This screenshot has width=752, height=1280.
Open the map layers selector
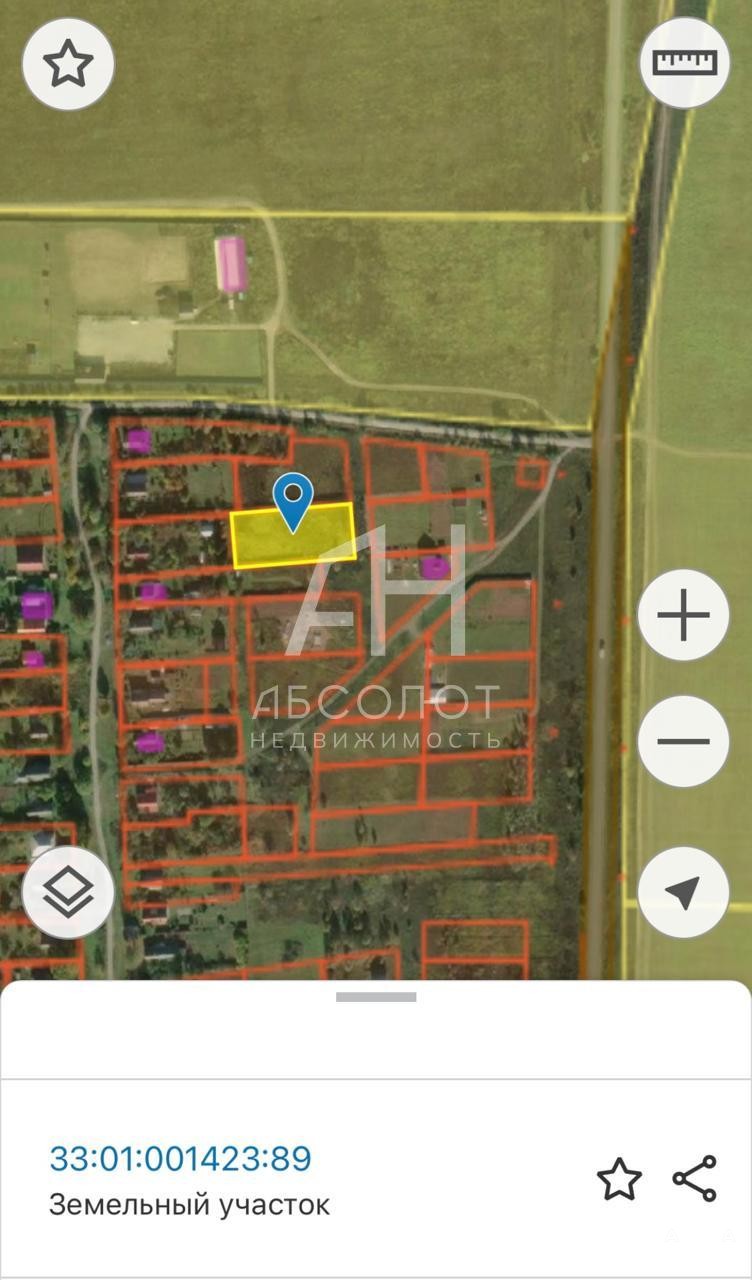coord(68,893)
